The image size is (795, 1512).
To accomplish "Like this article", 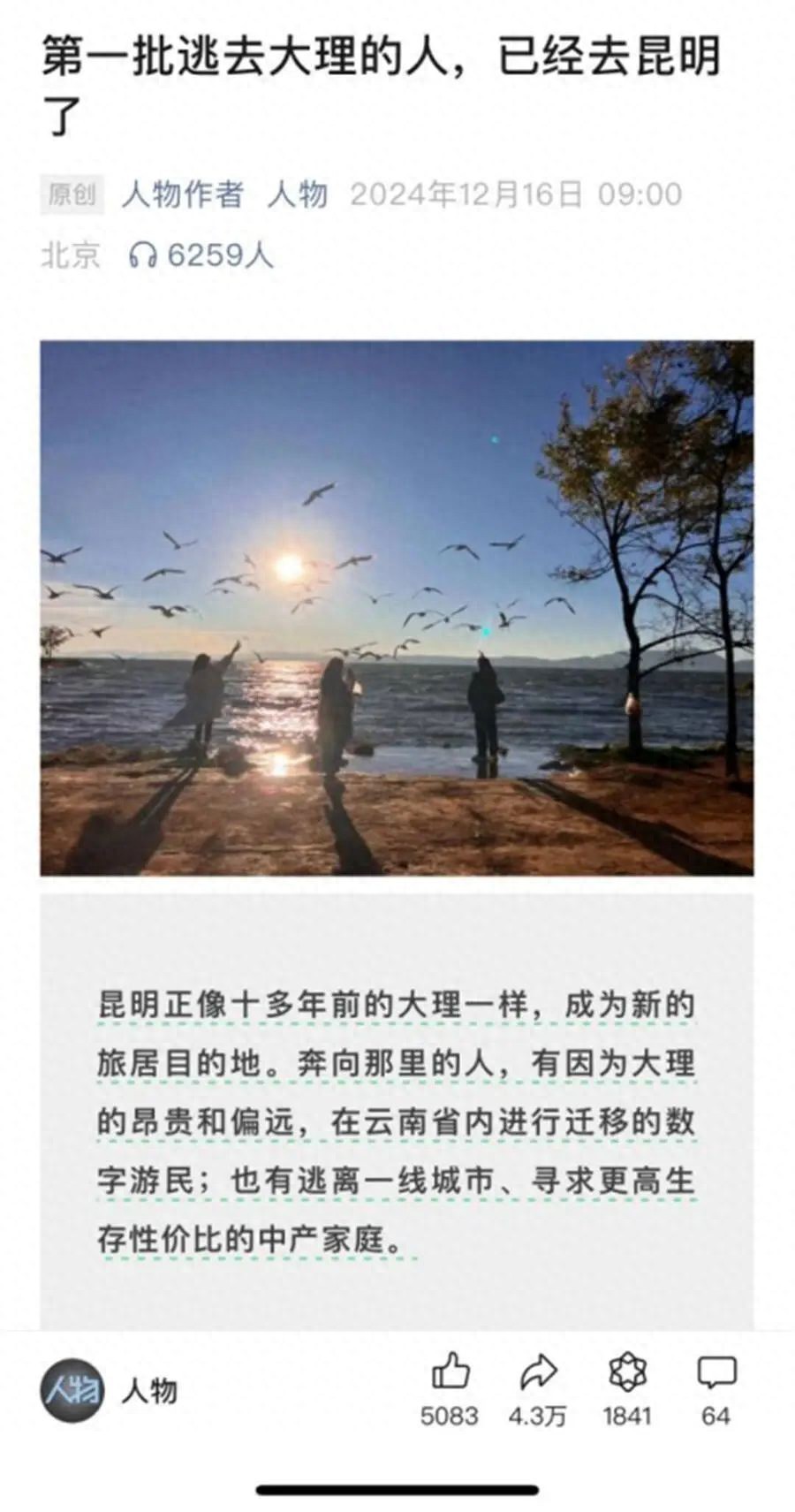I will coord(450,1372).
